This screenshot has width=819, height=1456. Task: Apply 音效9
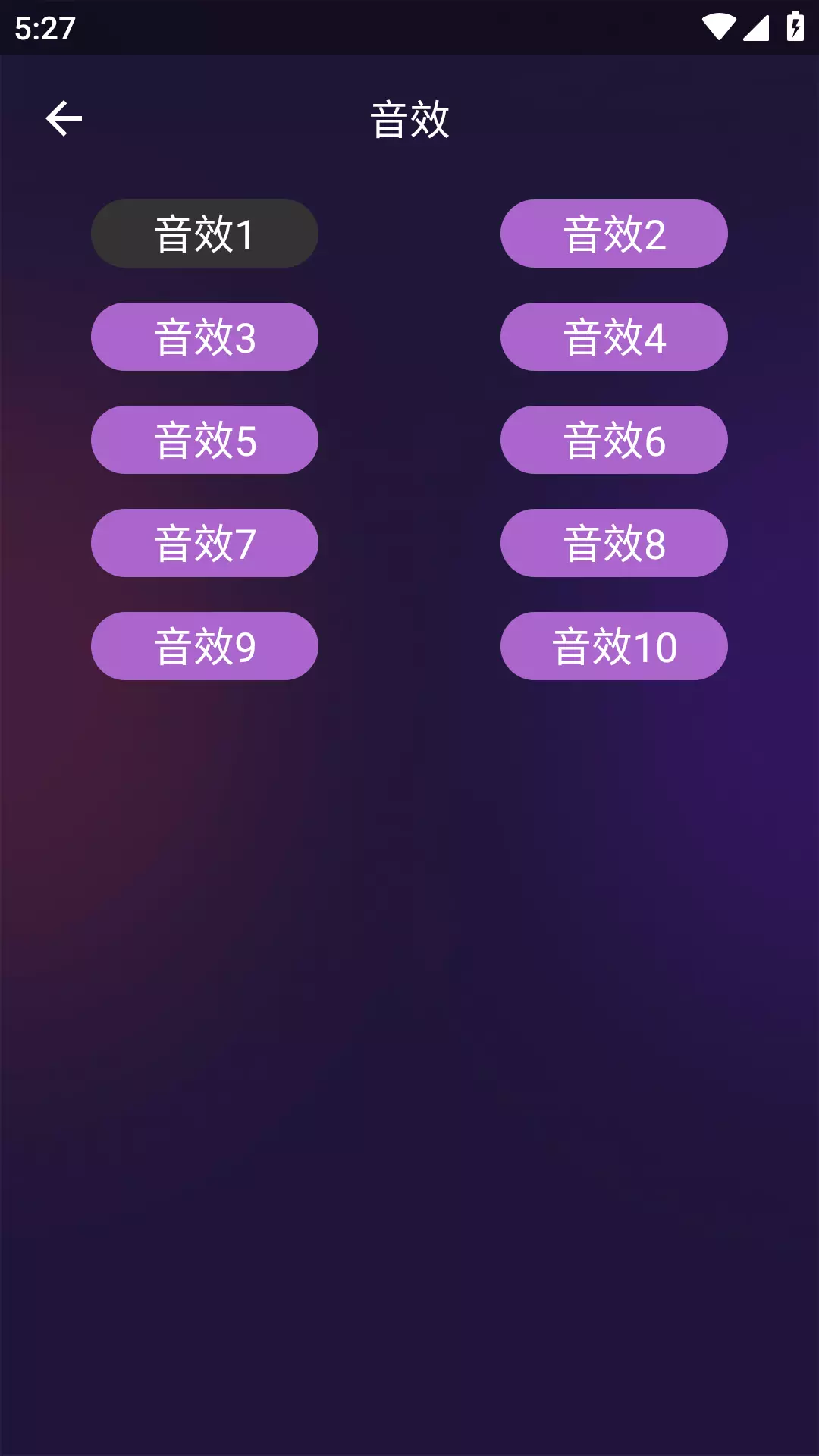pos(205,646)
